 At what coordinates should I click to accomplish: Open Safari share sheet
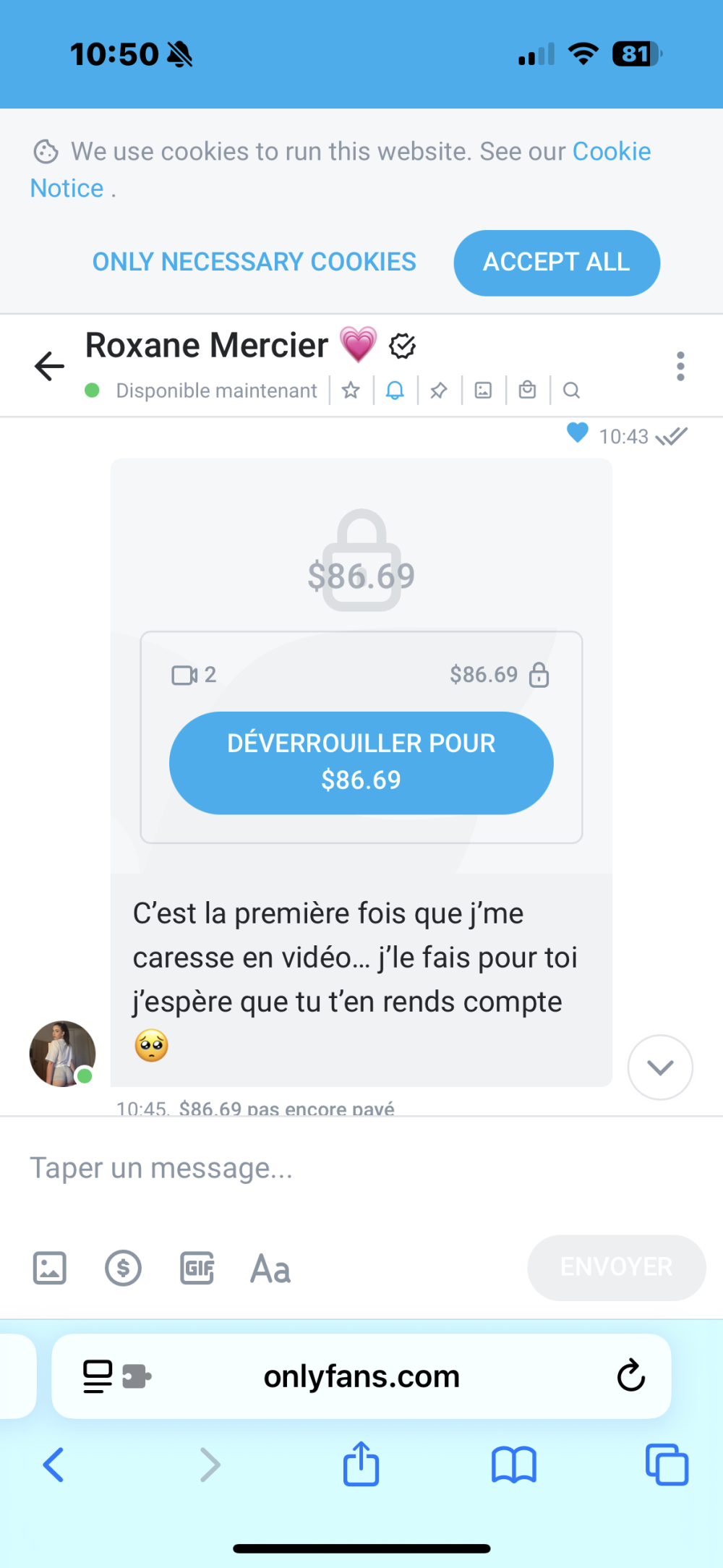(361, 1465)
